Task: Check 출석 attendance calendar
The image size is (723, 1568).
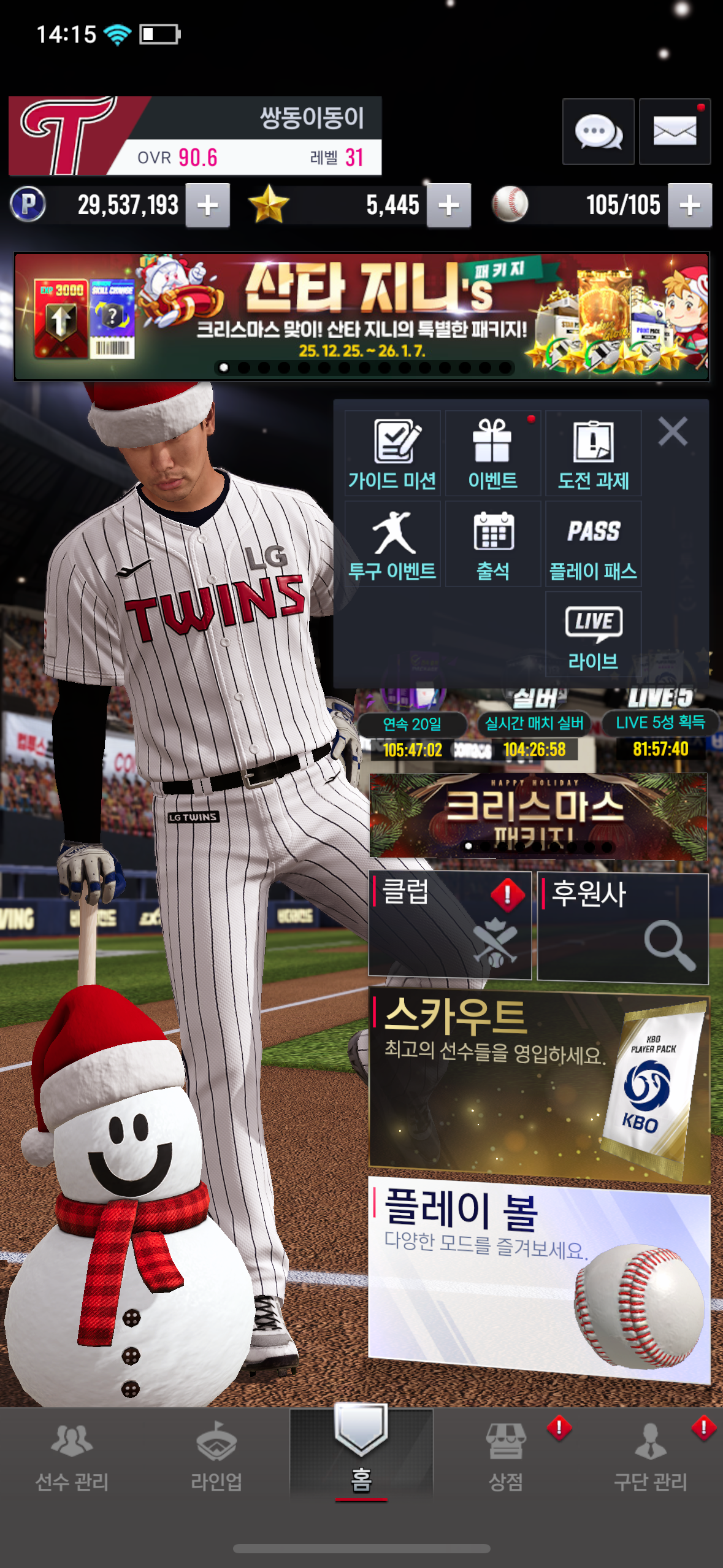Action: [493, 544]
